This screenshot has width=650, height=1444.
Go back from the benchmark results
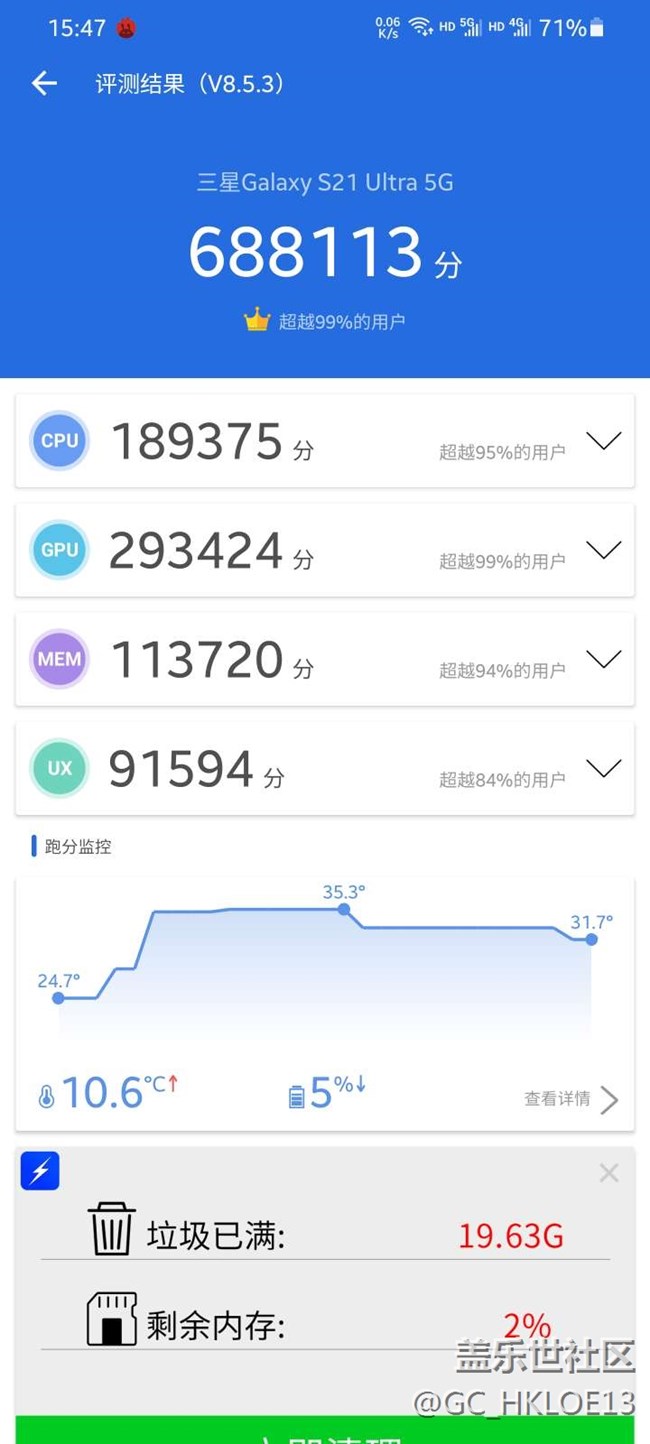(44, 83)
